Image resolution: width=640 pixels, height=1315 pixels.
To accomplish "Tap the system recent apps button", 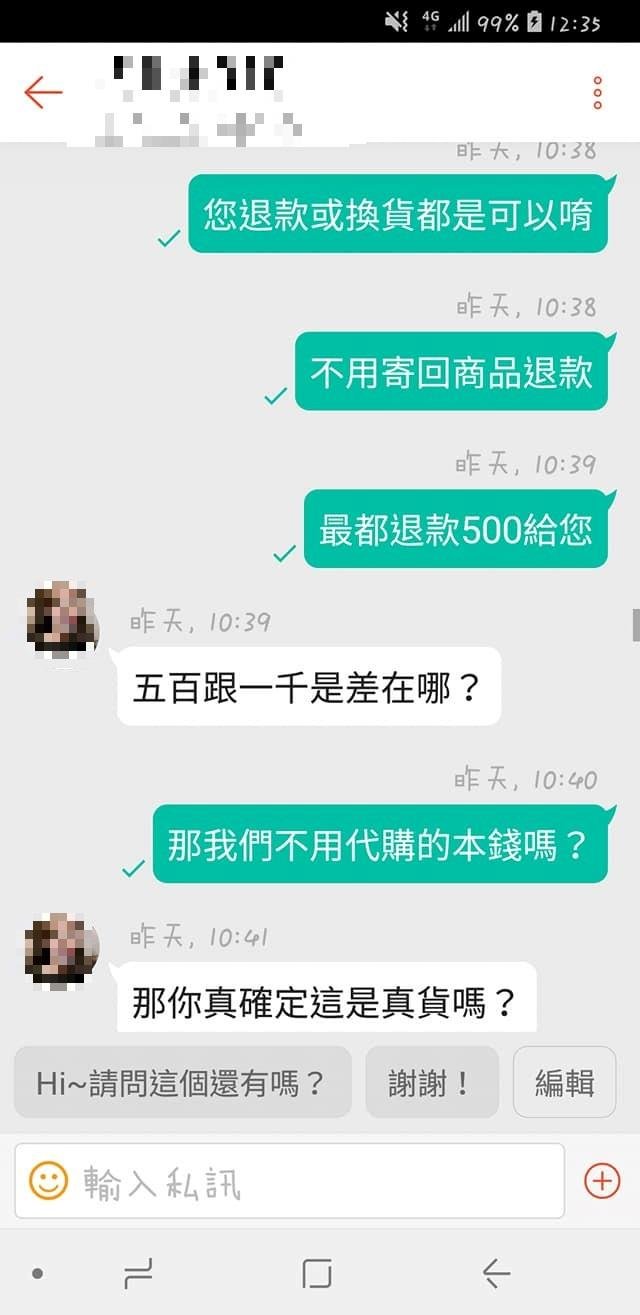I will click(138, 1273).
